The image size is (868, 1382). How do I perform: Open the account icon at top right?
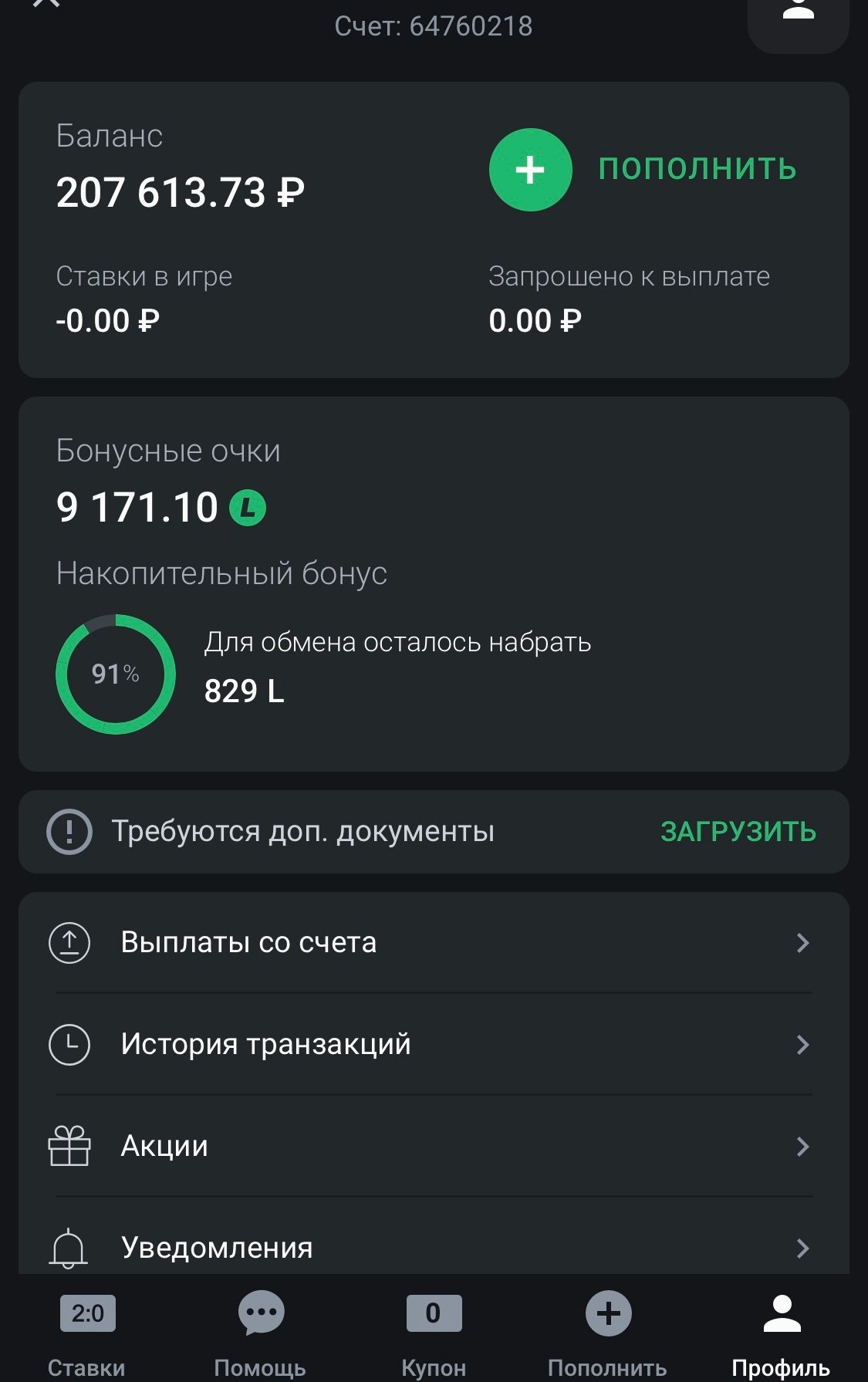(798, 14)
